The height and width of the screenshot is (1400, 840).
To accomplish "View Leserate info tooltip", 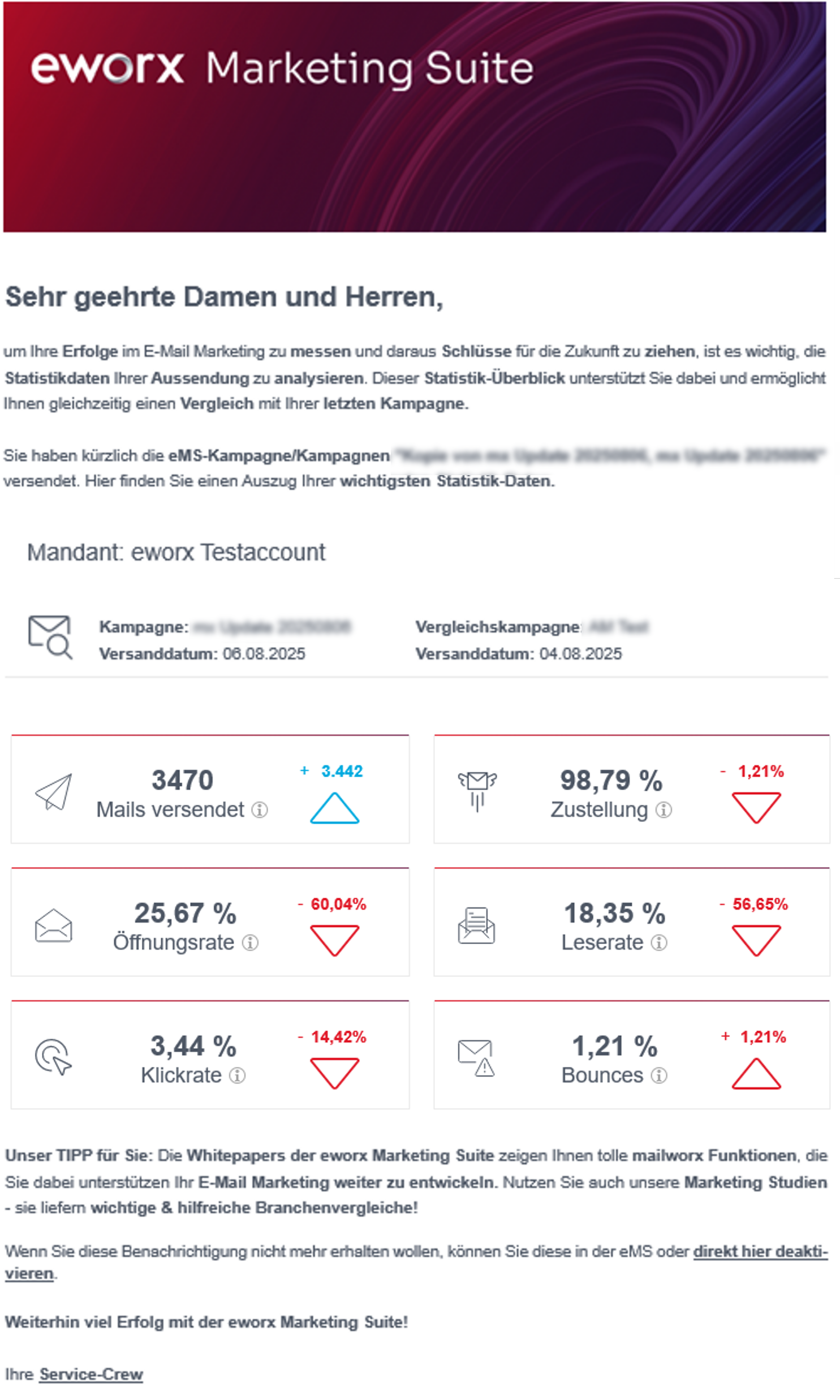I will pyautogui.click(x=658, y=942).
